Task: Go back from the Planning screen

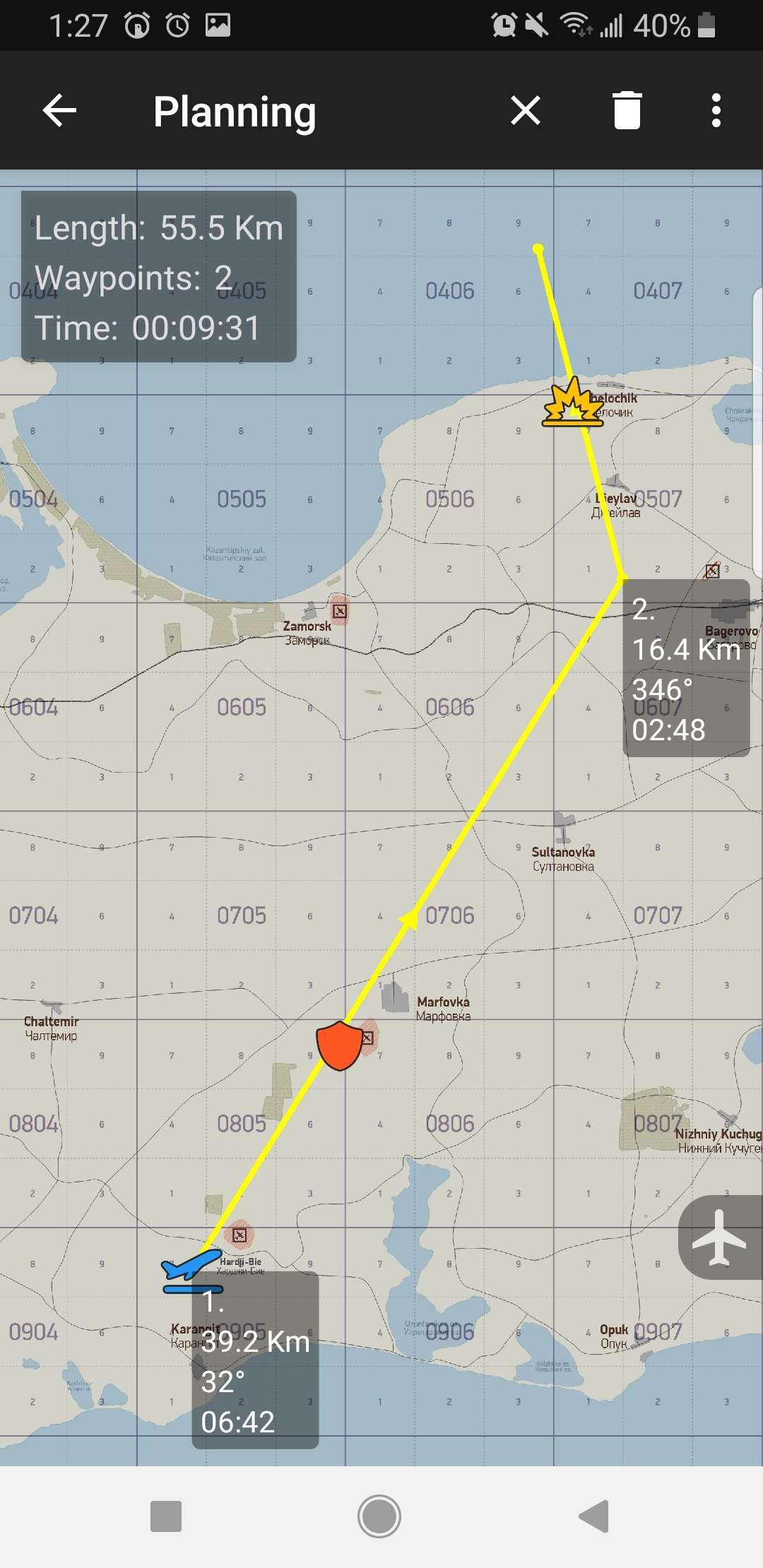Action: click(x=59, y=111)
